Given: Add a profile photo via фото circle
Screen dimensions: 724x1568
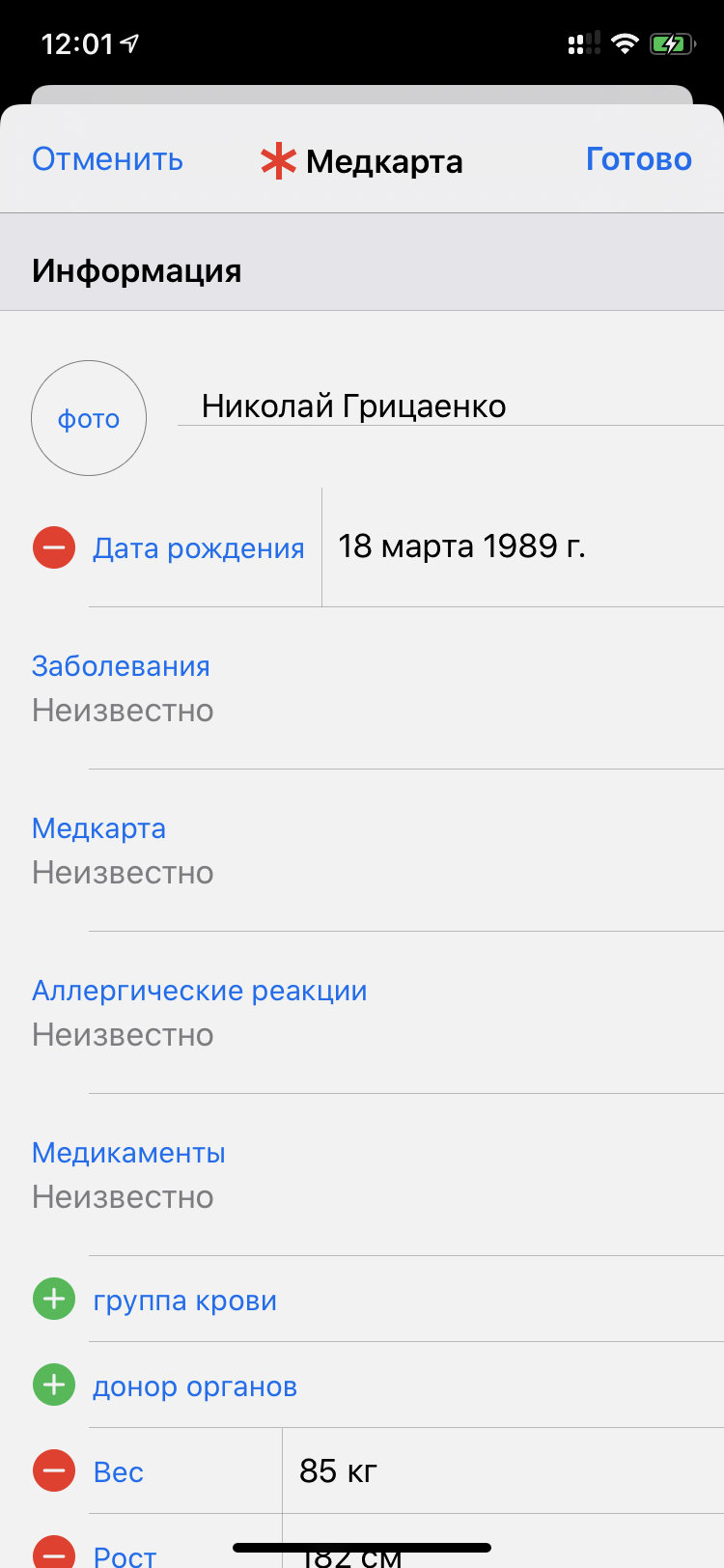Looking at the screenshot, I should [x=89, y=418].
